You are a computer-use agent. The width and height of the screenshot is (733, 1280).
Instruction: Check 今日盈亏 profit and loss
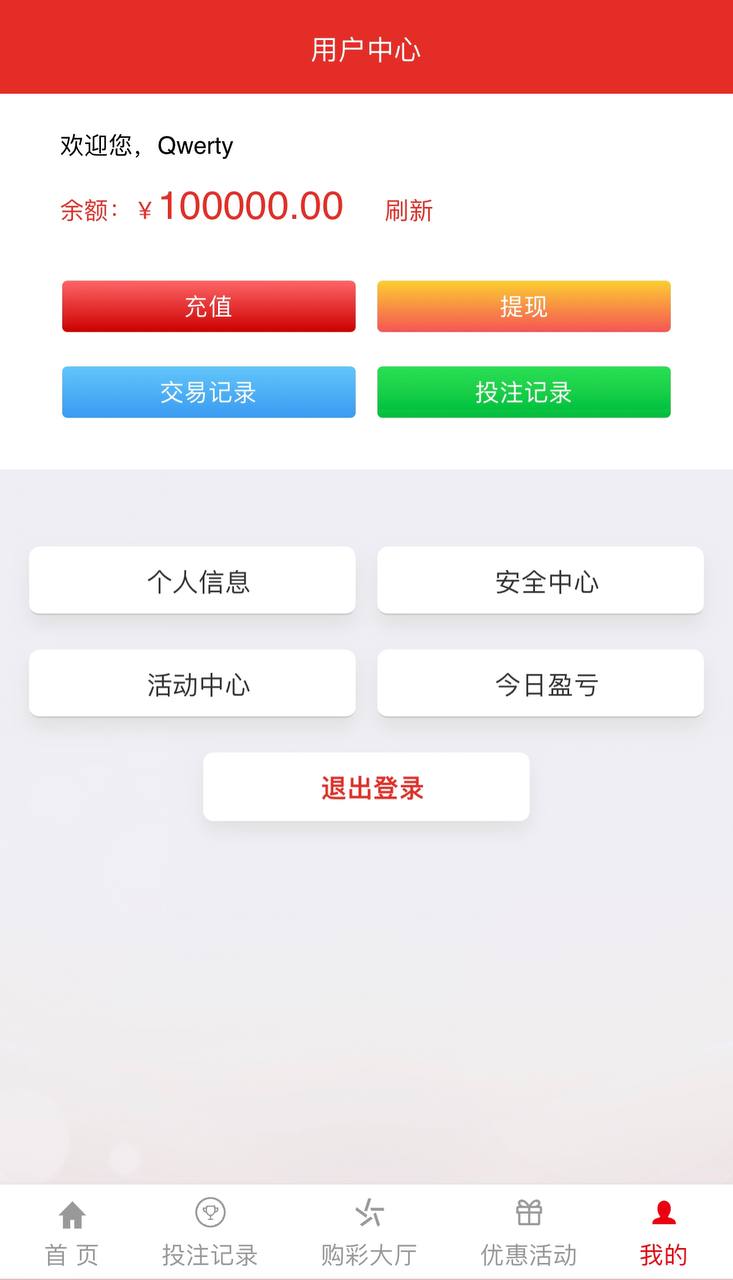point(540,683)
